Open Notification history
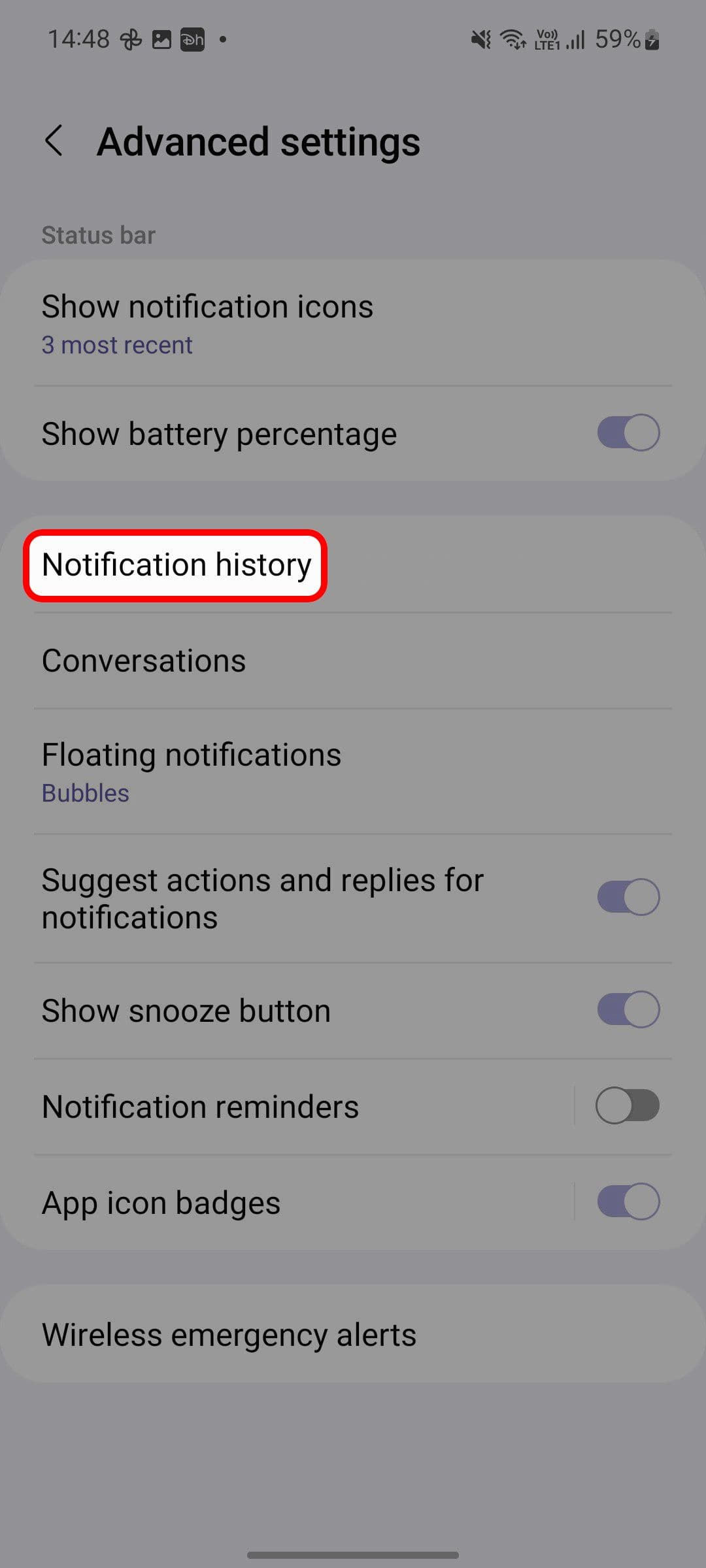The height and width of the screenshot is (1568, 706). [176, 565]
